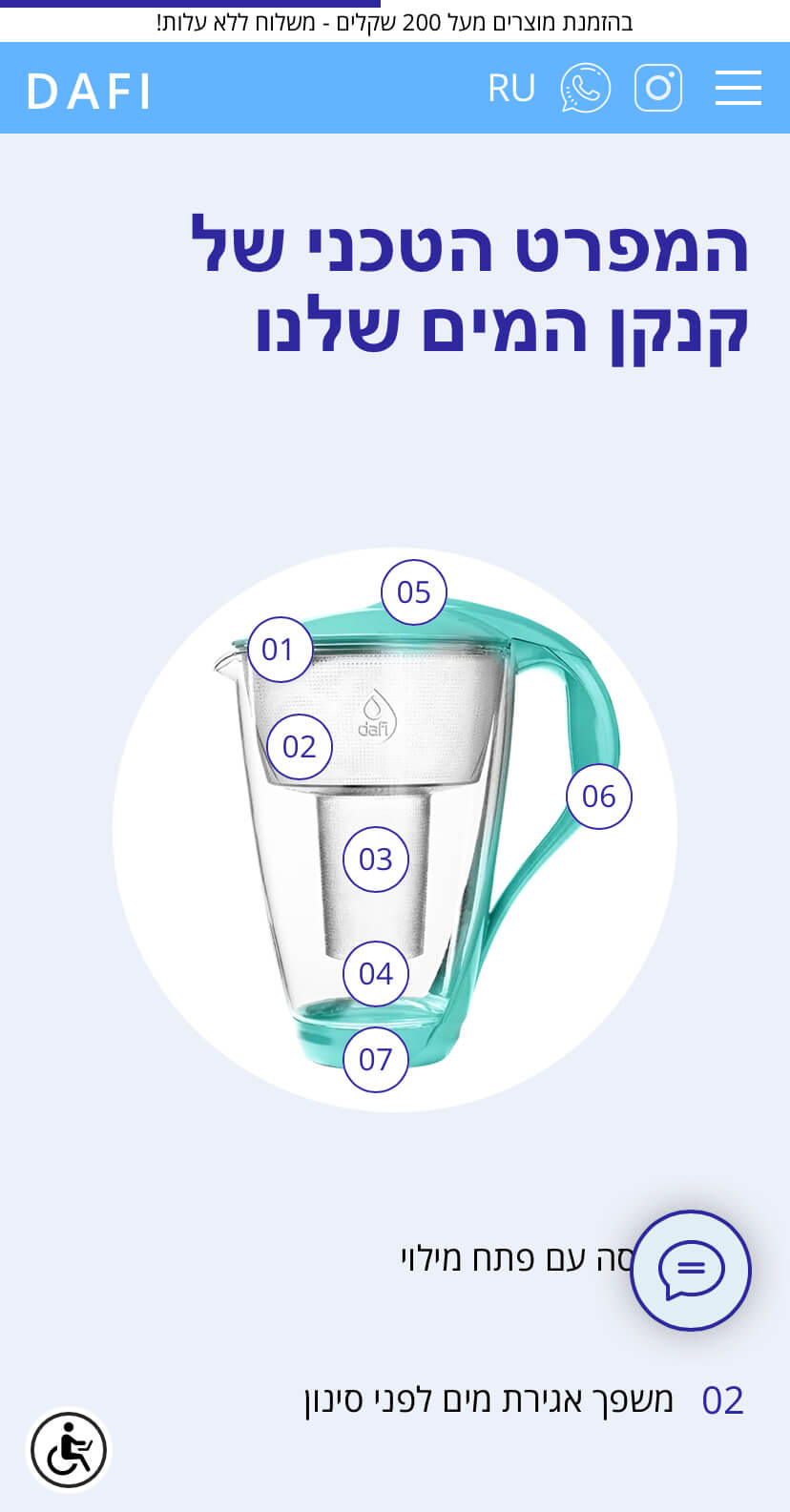Open the hamburger menu

click(x=738, y=88)
